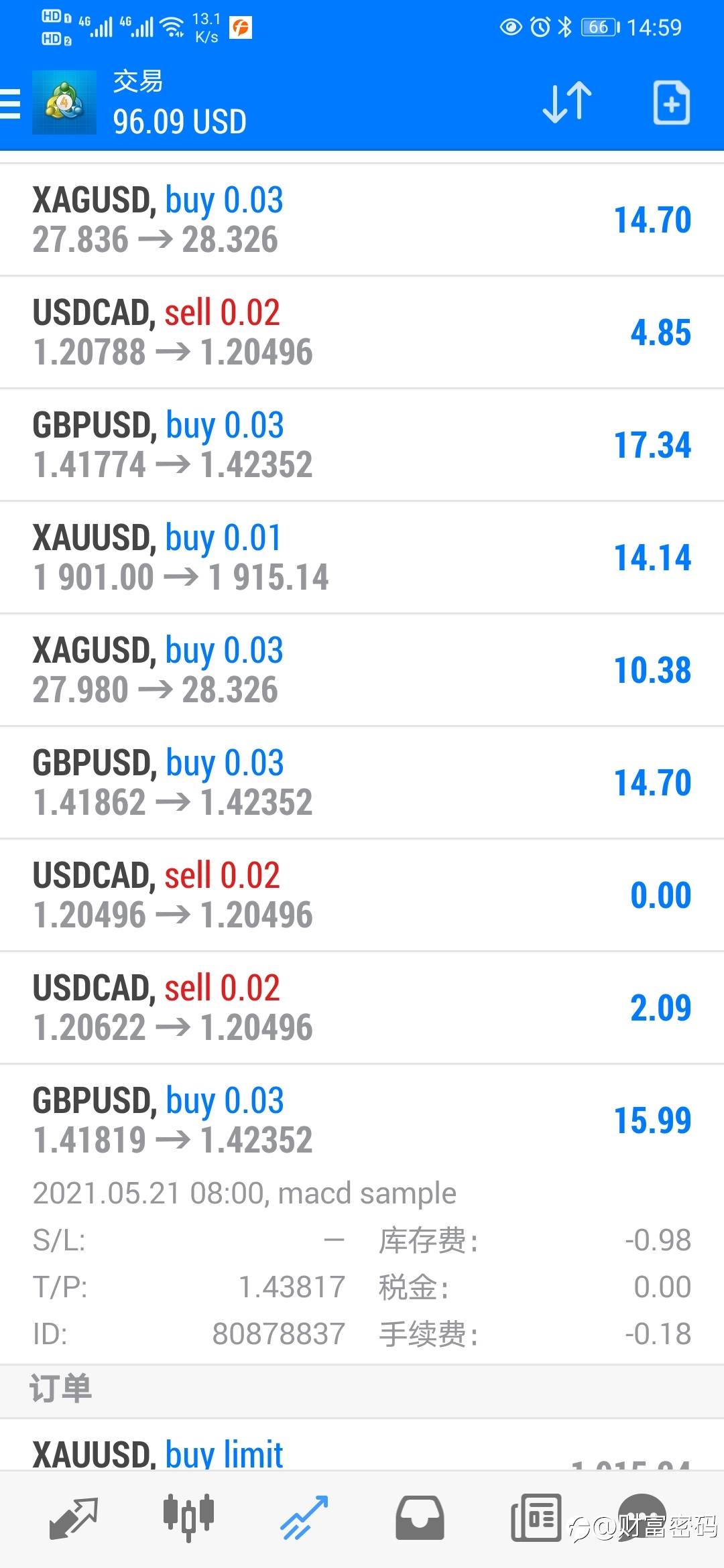Select USDCAD sell position opened at 1.20622

[362, 1008]
